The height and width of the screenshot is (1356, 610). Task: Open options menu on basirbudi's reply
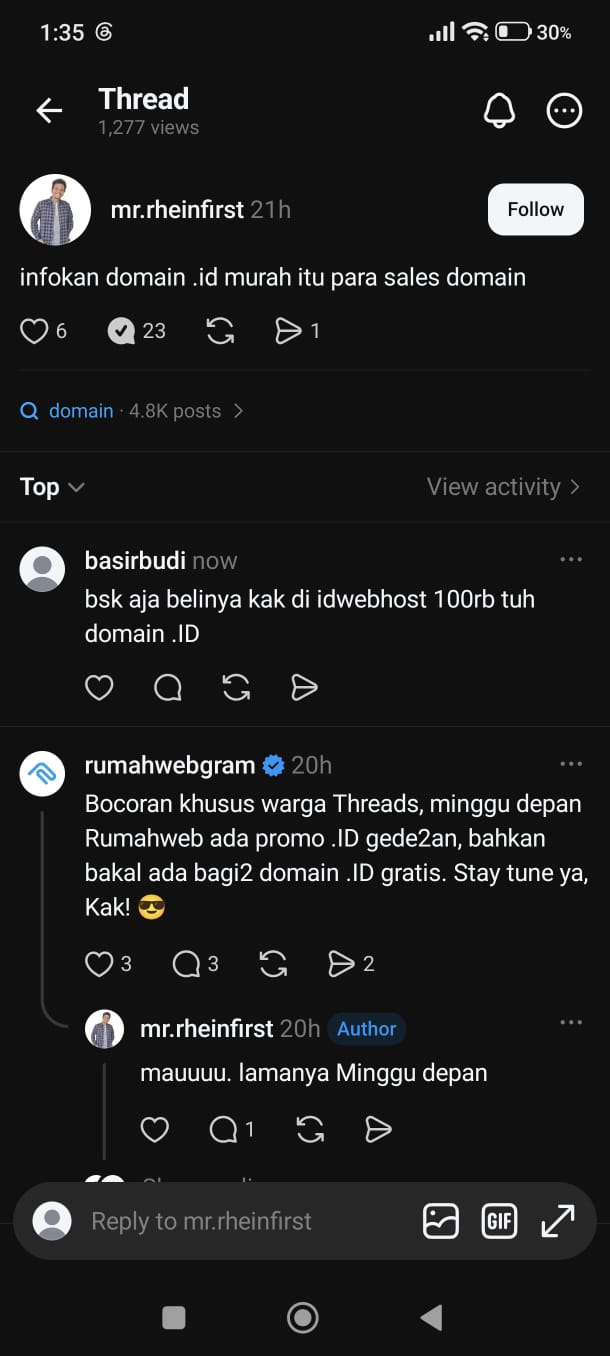click(571, 560)
